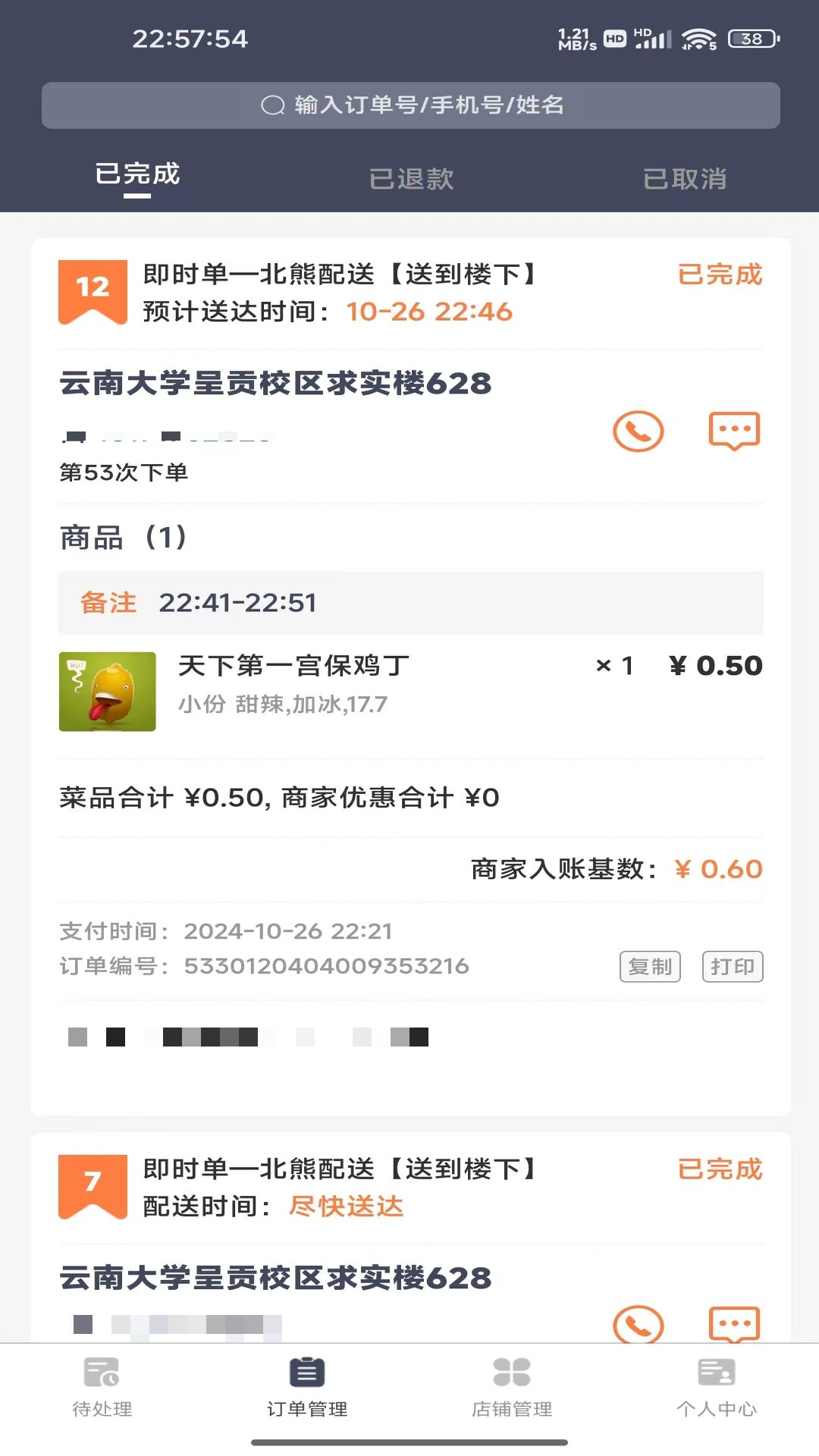
Task: Print the order using 打印
Action: [x=732, y=967]
